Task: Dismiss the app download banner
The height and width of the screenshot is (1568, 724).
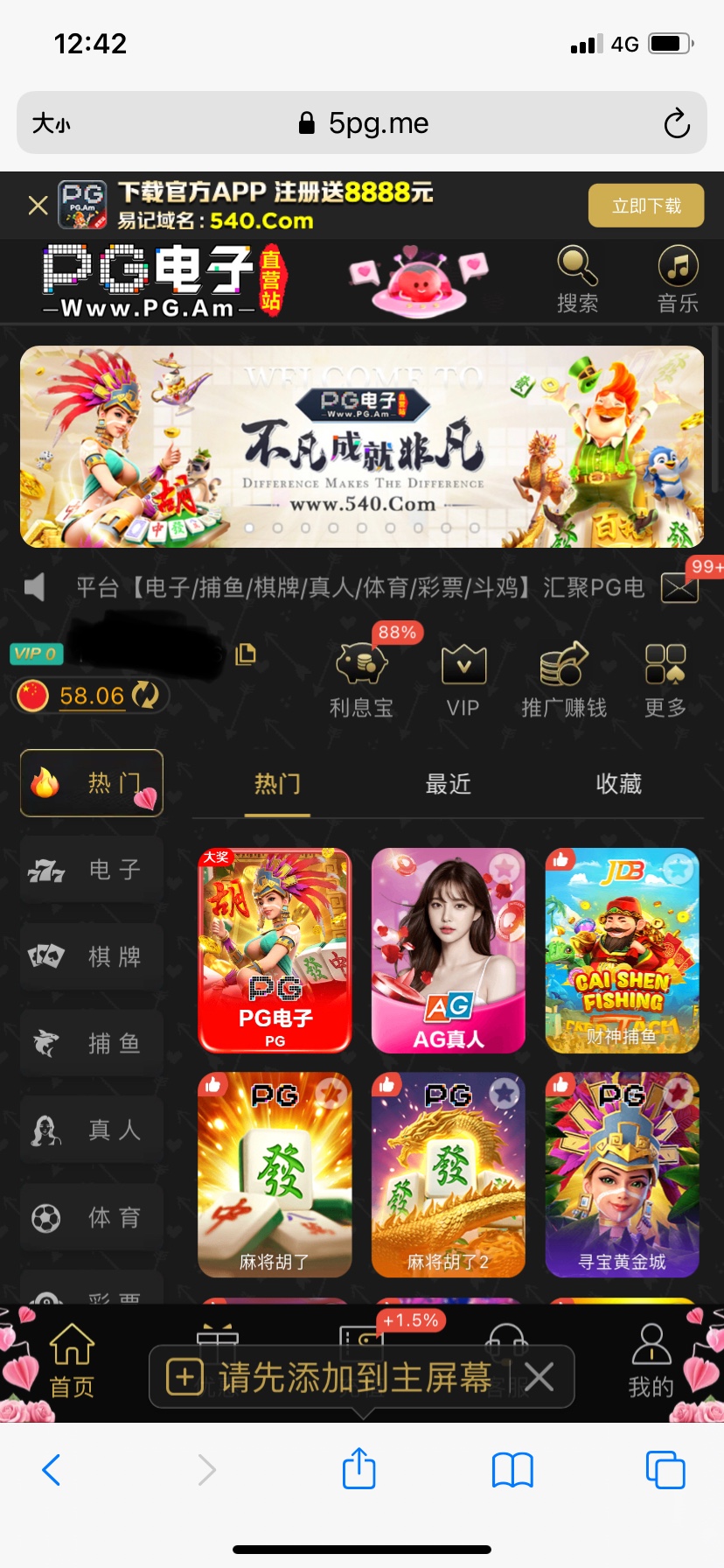Action: click(x=38, y=206)
